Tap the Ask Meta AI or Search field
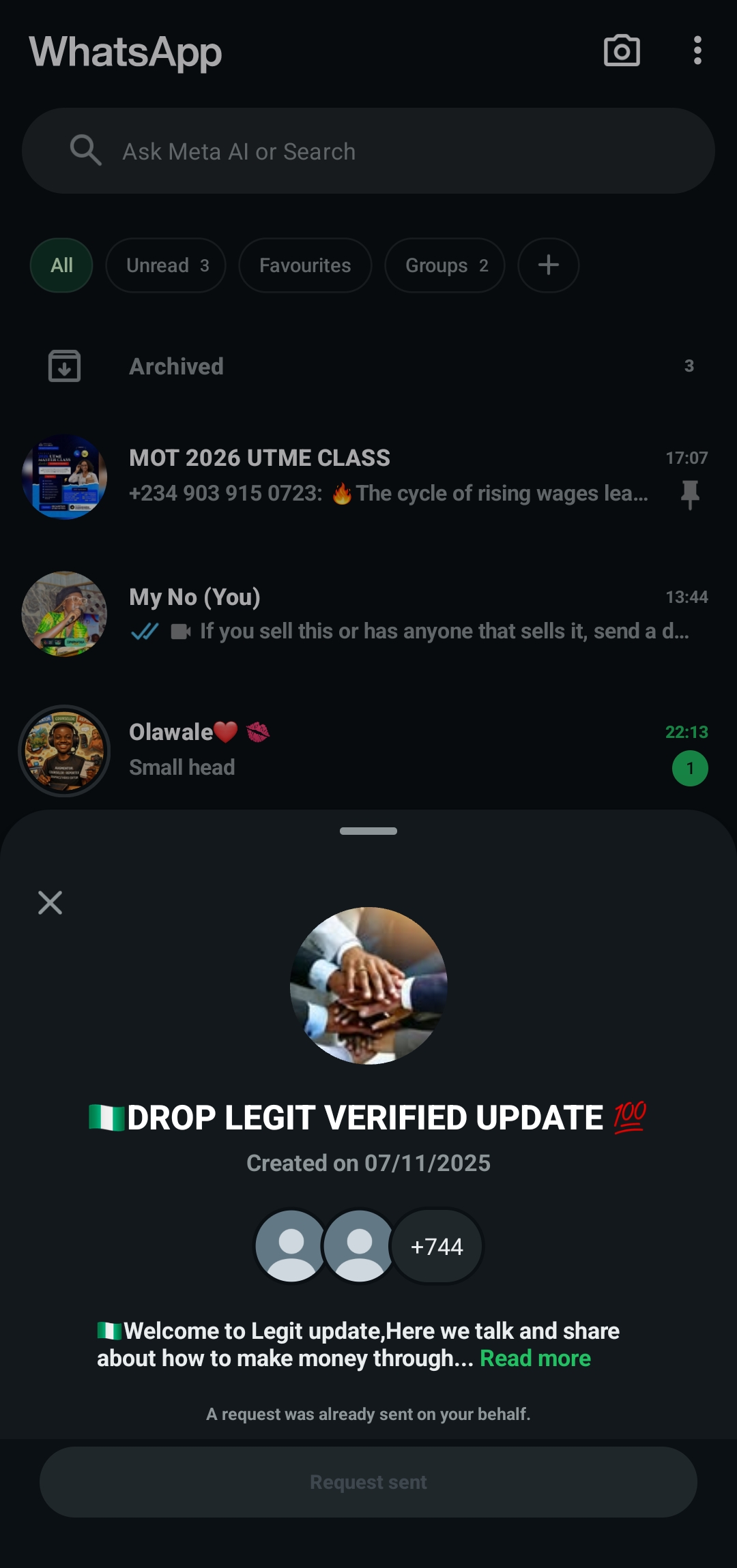The image size is (737, 1568). click(x=369, y=151)
